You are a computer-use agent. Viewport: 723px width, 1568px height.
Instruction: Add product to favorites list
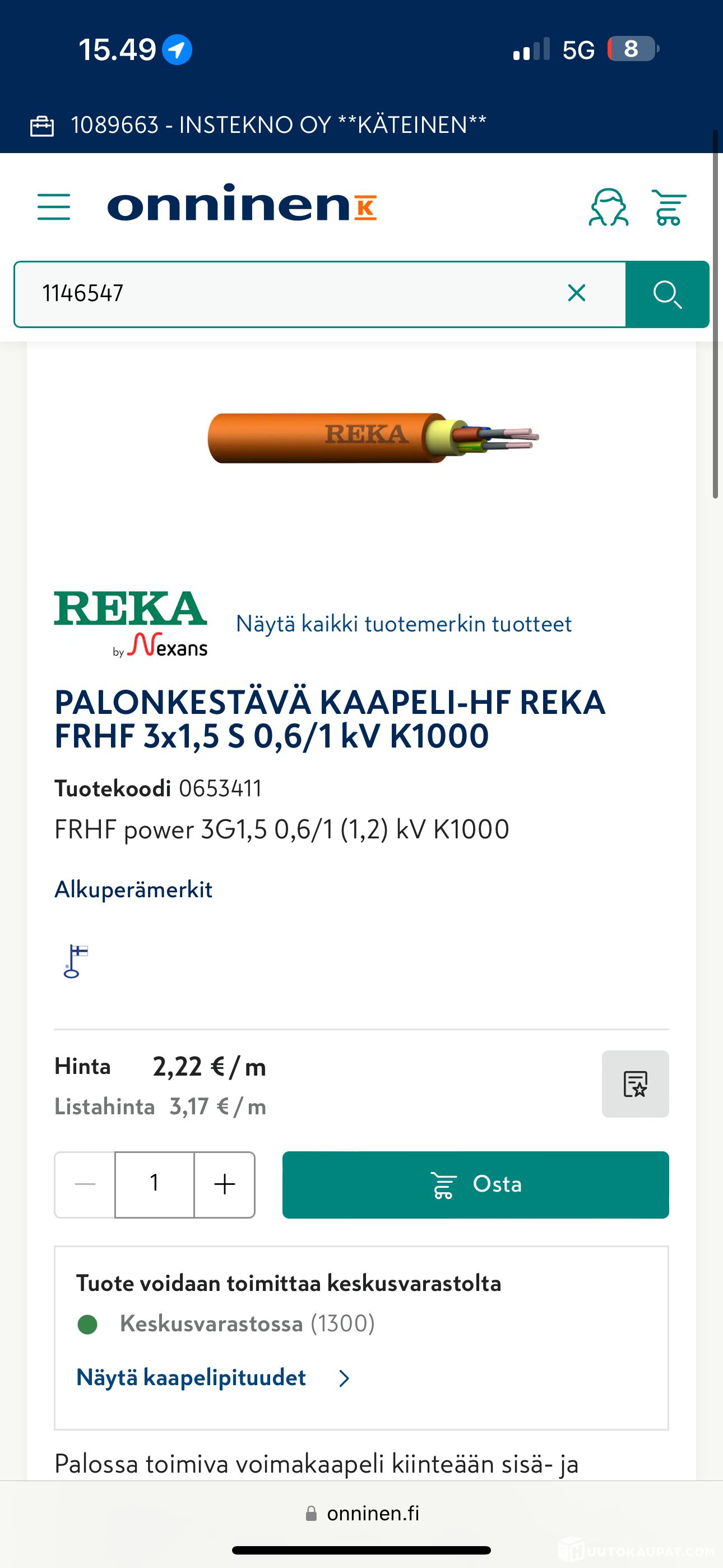click(635, 1084)
